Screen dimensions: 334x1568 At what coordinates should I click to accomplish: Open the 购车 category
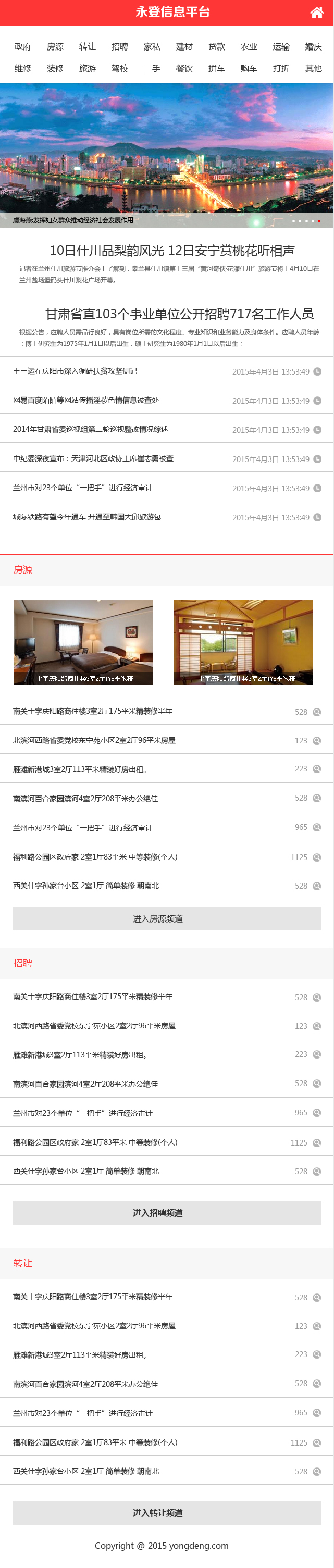point(249,69)
